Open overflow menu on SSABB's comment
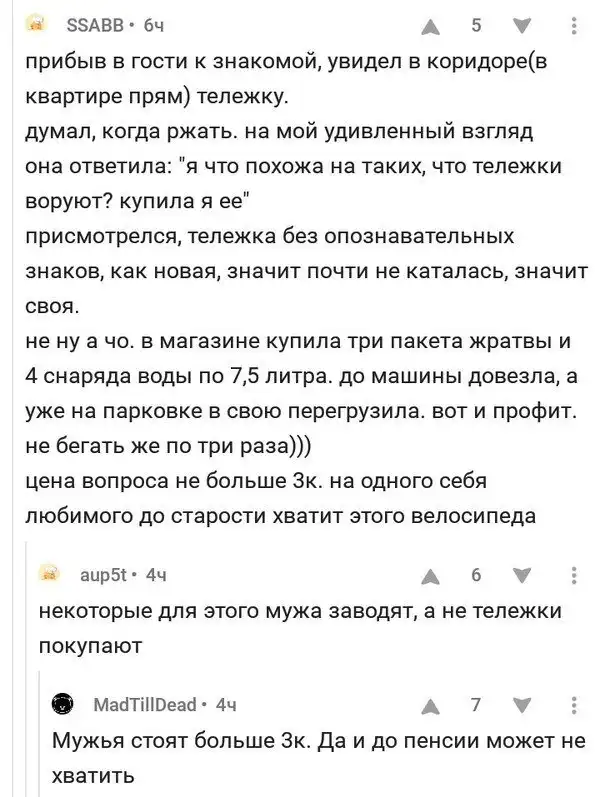 (572, 27)
